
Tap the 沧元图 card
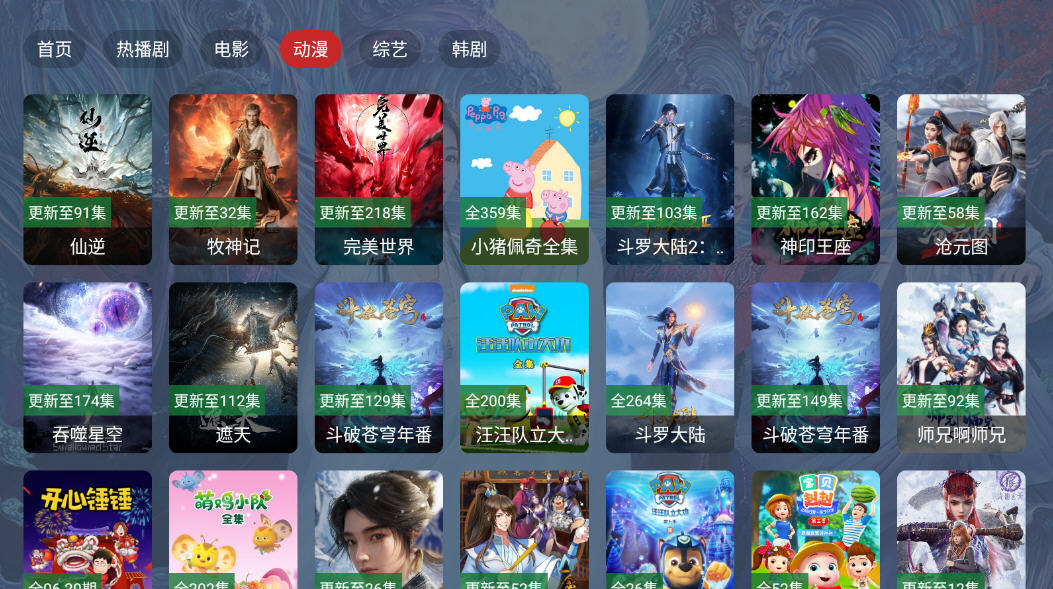tap(961, 179)
